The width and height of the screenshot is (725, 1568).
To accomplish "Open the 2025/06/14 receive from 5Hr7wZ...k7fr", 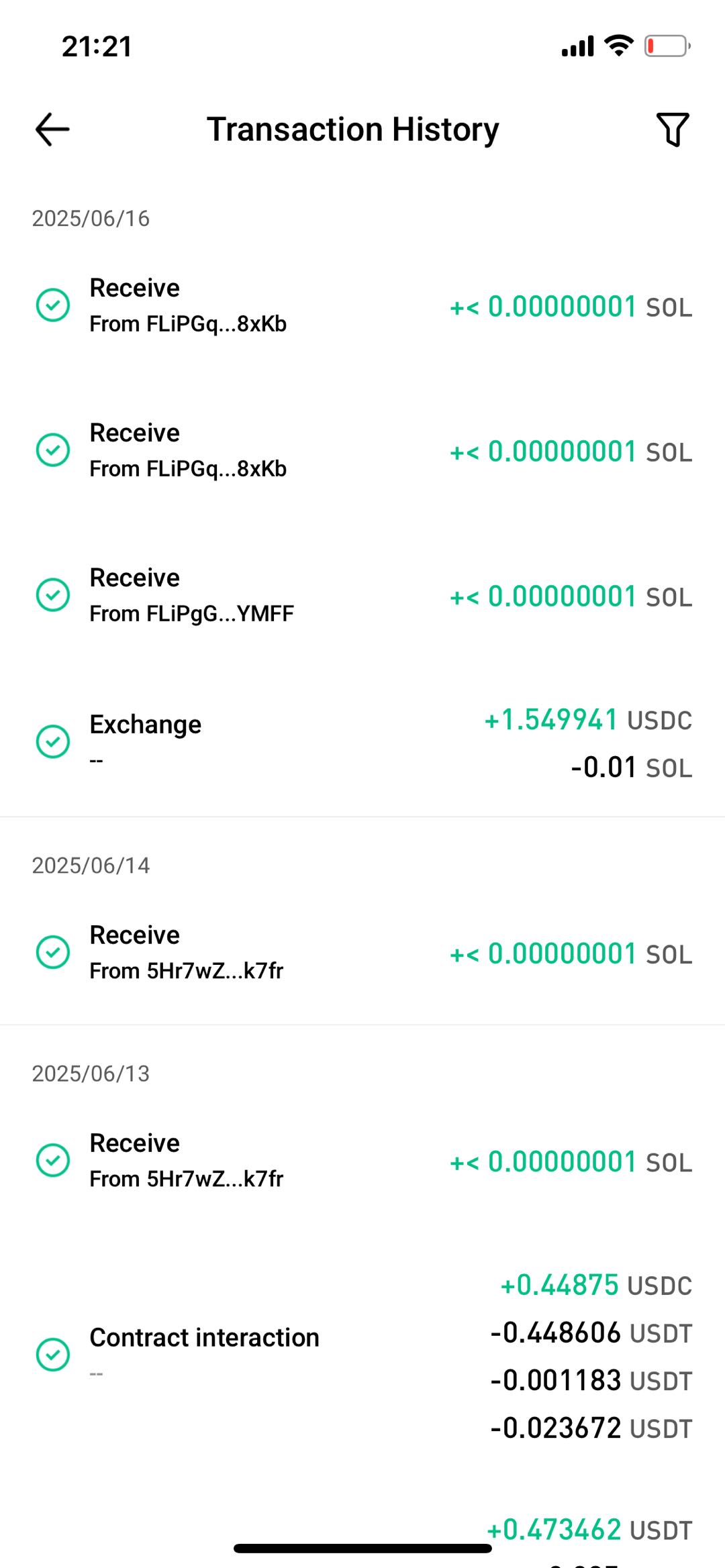I will [362, 953].
